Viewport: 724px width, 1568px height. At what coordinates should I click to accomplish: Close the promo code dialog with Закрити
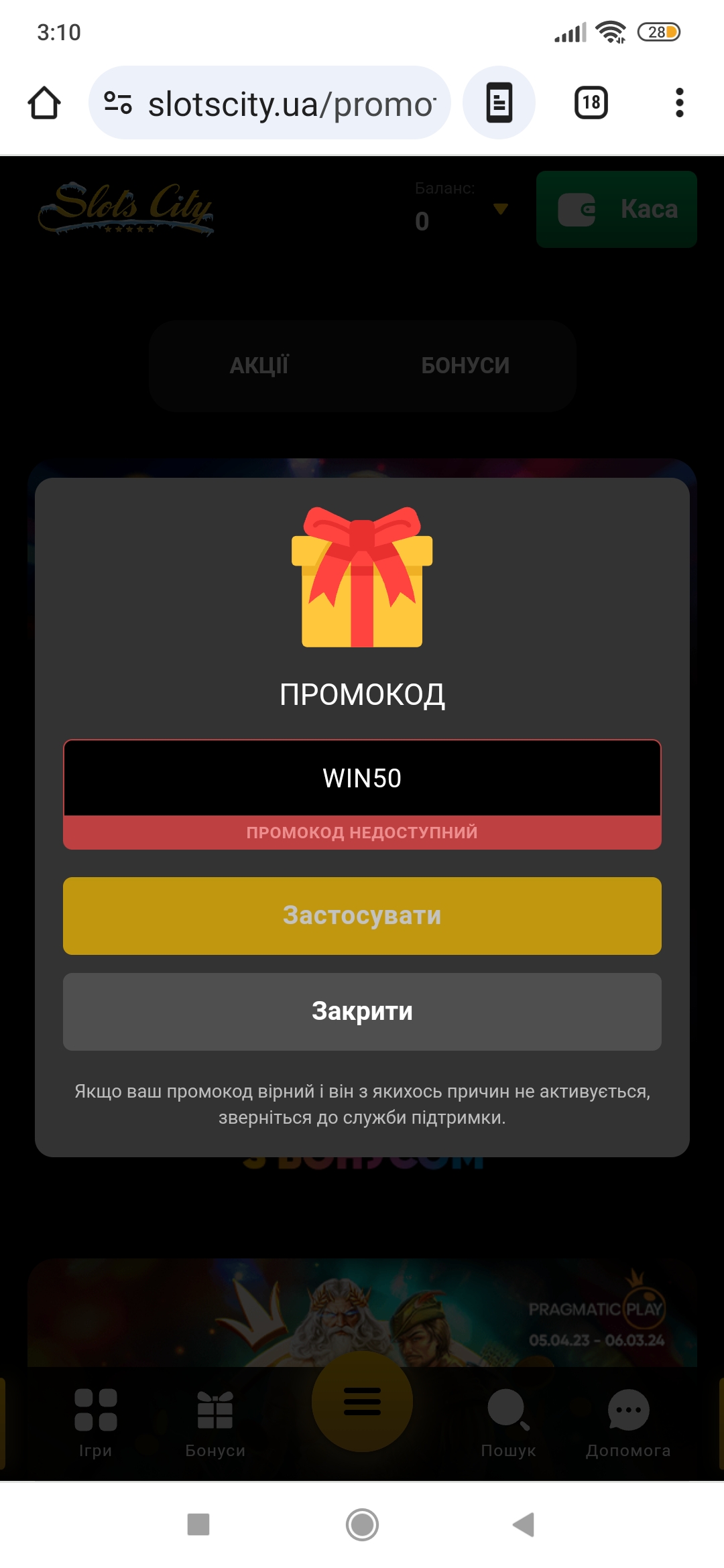tap(362, 1011)
